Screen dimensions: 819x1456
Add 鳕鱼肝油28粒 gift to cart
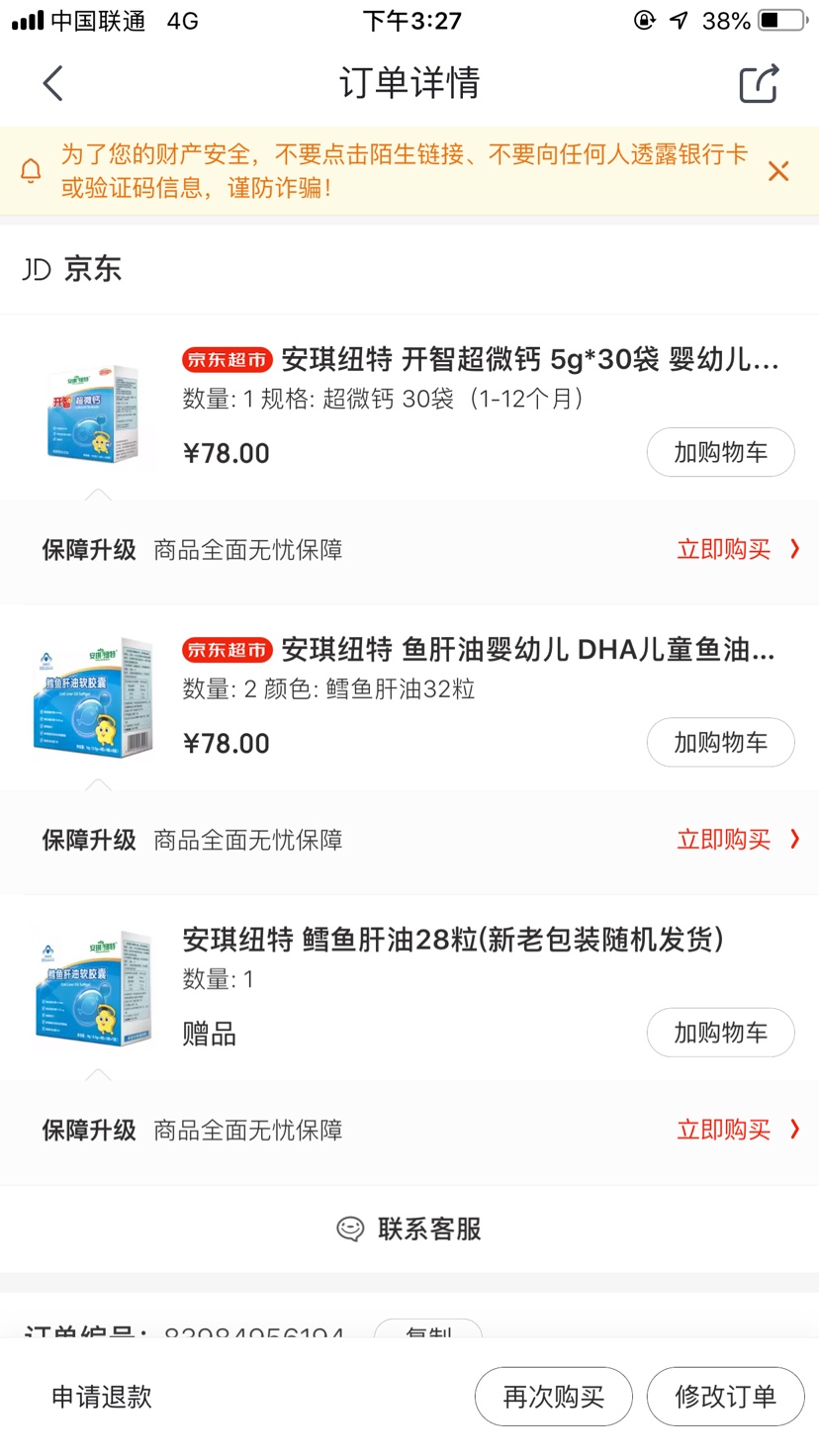[x=720, y=1033]
